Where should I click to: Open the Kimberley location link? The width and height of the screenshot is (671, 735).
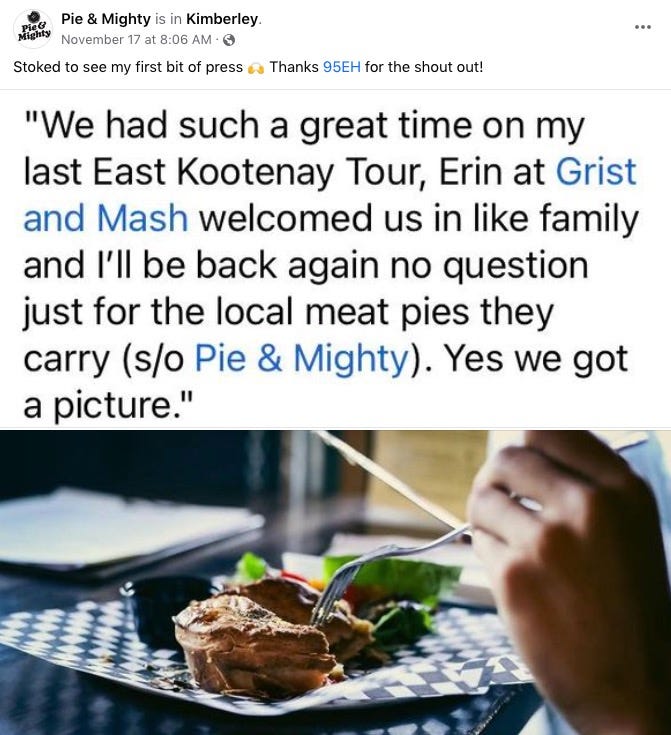[x=223, y=19]
